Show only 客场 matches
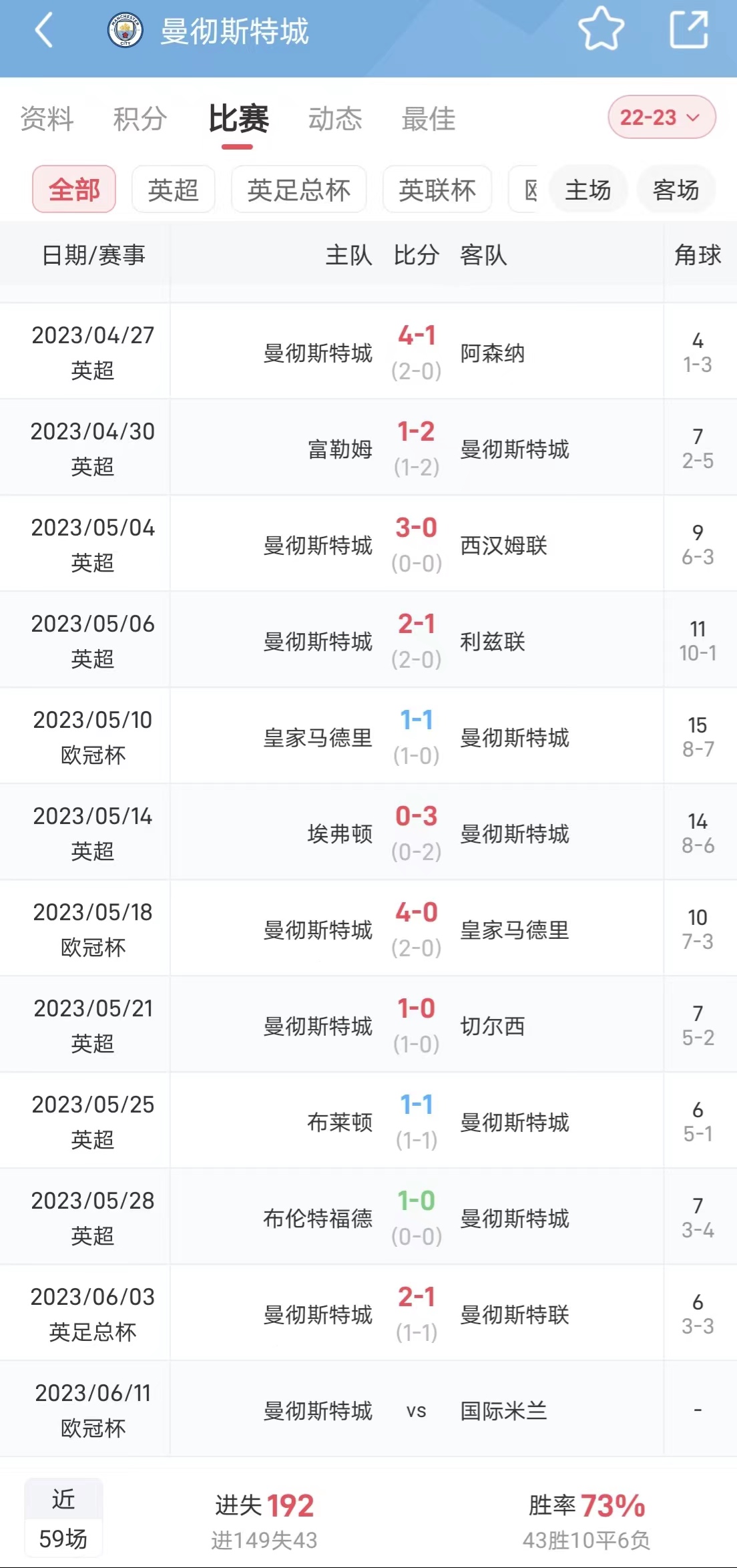737x1568 pixels. pyautogui.click(x=676, y=190)
